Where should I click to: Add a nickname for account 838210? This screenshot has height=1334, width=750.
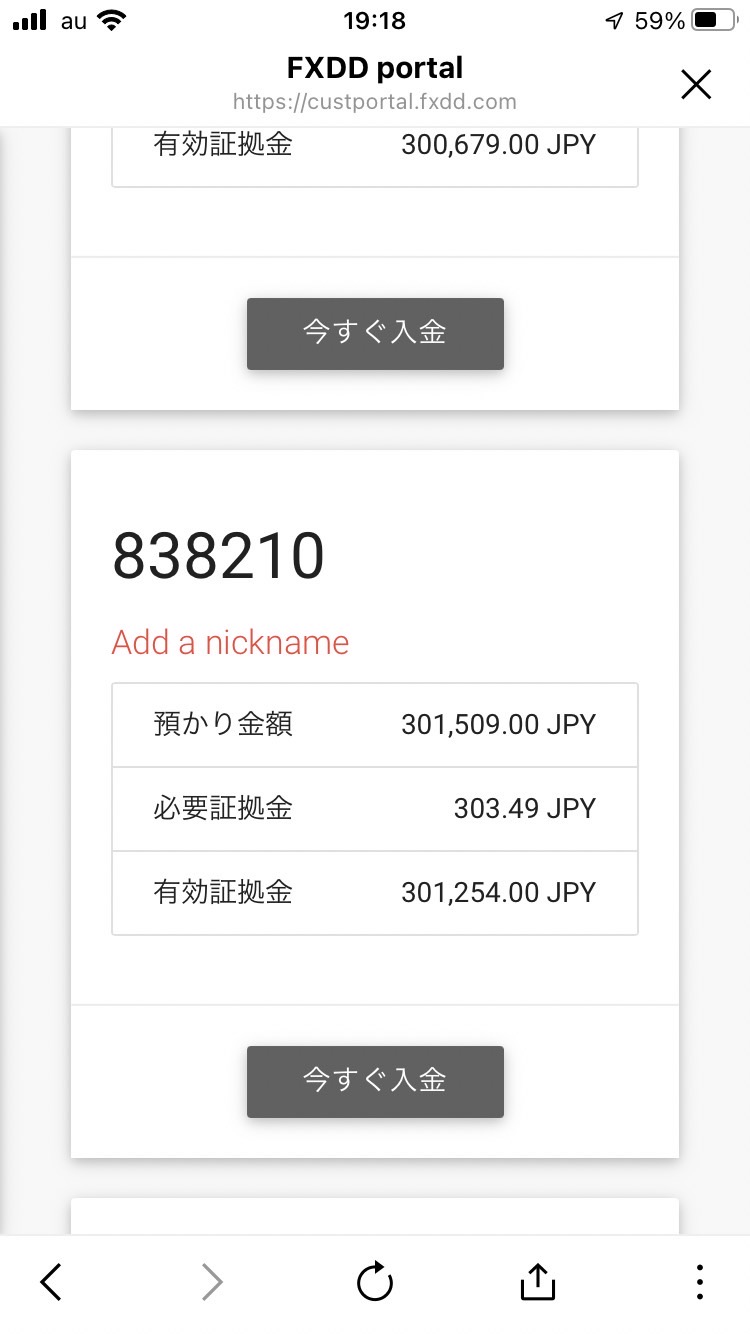click(230, 642)
